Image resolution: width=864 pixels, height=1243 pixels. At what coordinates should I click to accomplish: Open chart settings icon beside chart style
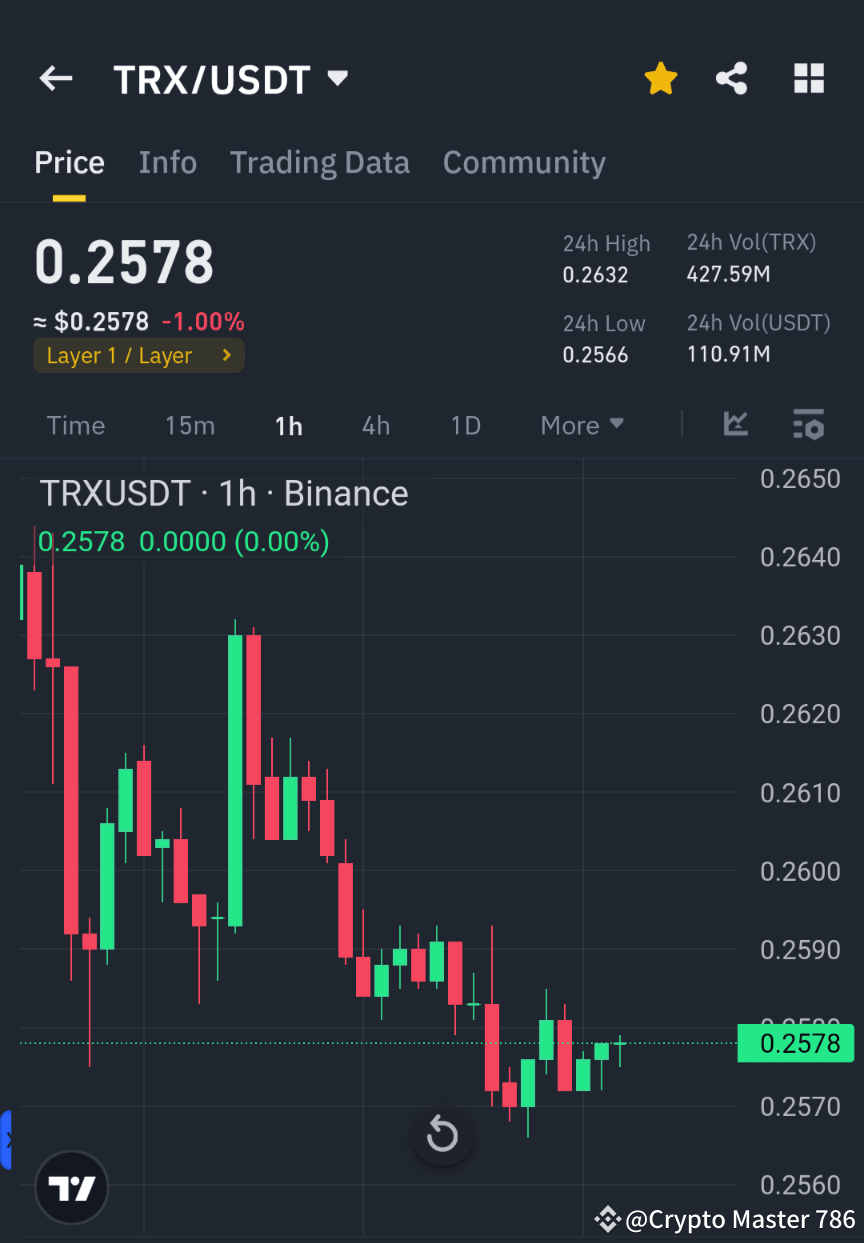point(808,425)
